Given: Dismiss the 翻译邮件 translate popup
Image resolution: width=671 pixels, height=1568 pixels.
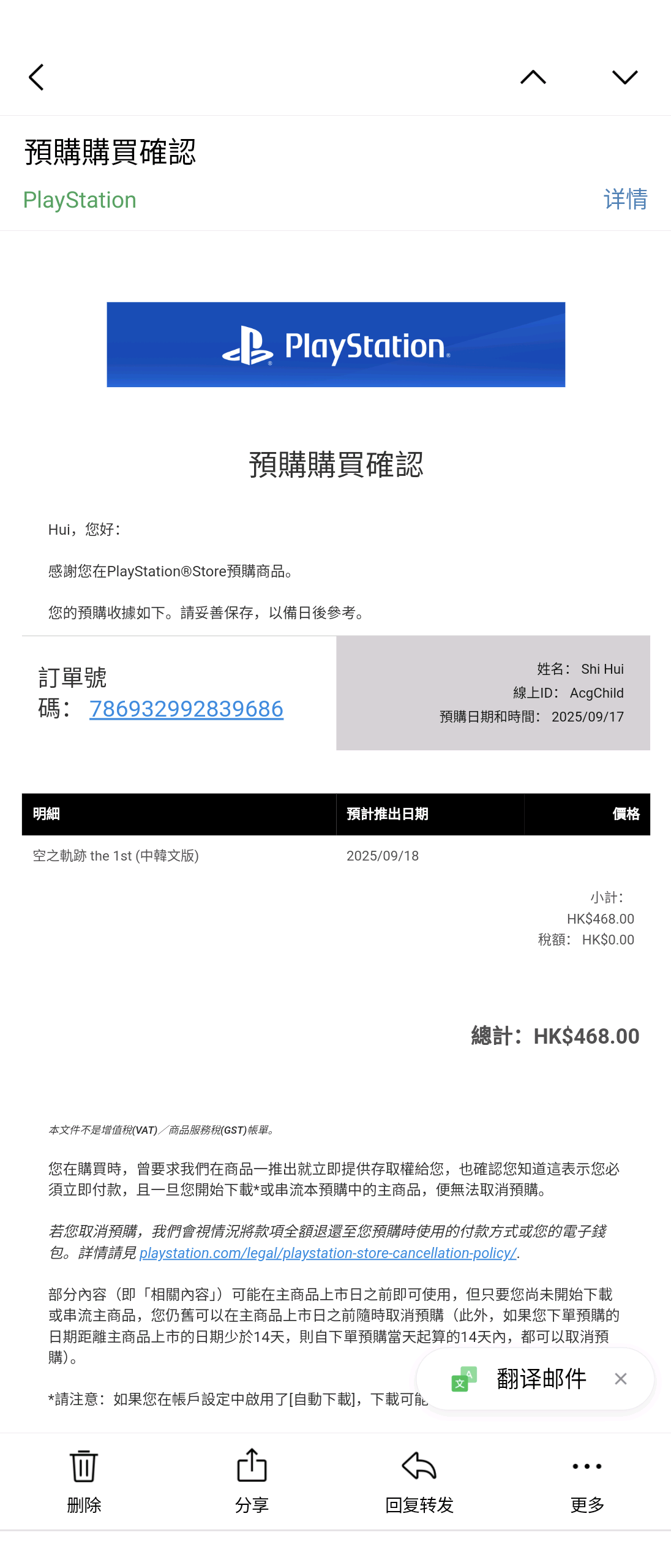Looking at the screenshot, I should pyautogui.click(x=620, y=1379).
